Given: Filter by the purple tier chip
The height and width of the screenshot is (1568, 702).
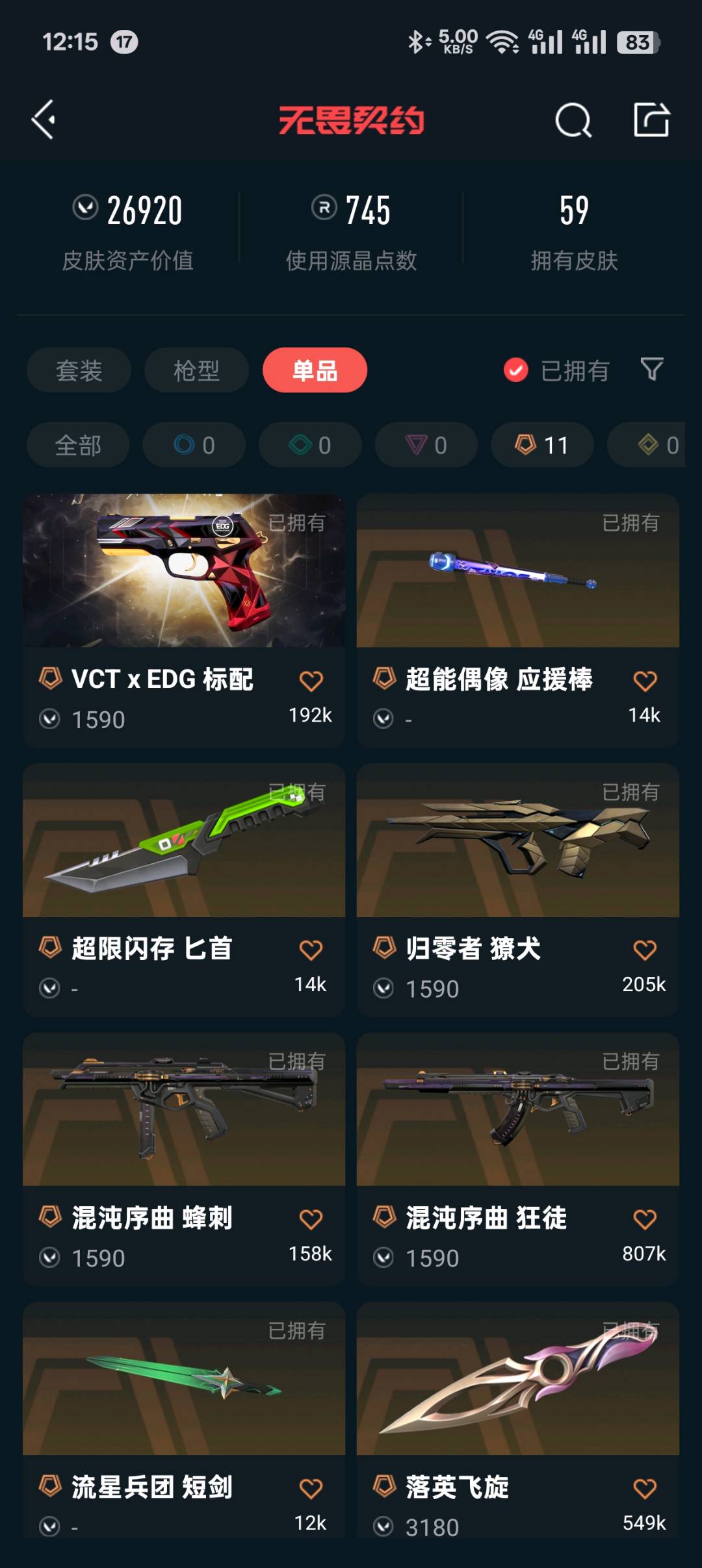Looking at the screenshot, I should [426, 445].
